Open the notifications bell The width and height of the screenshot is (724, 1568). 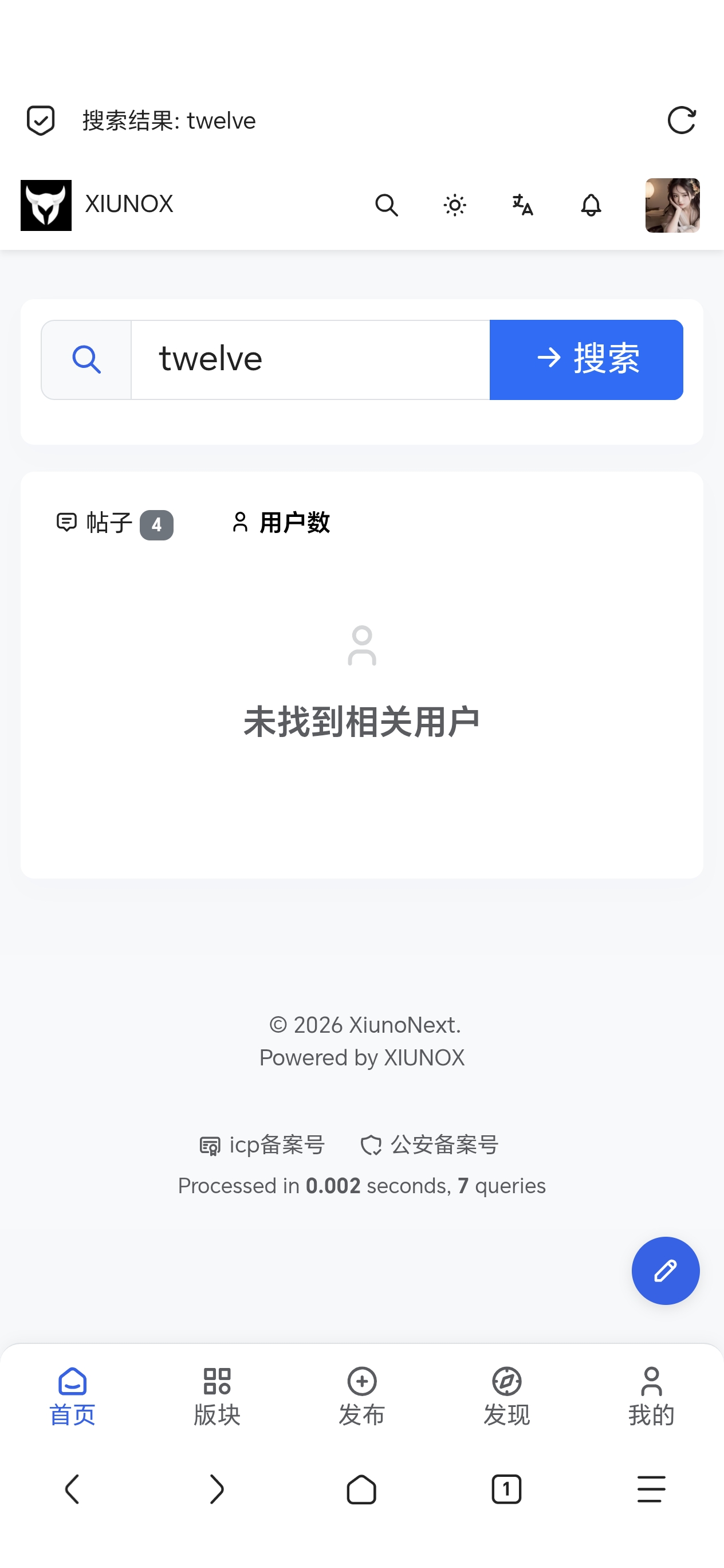point(591,205)
